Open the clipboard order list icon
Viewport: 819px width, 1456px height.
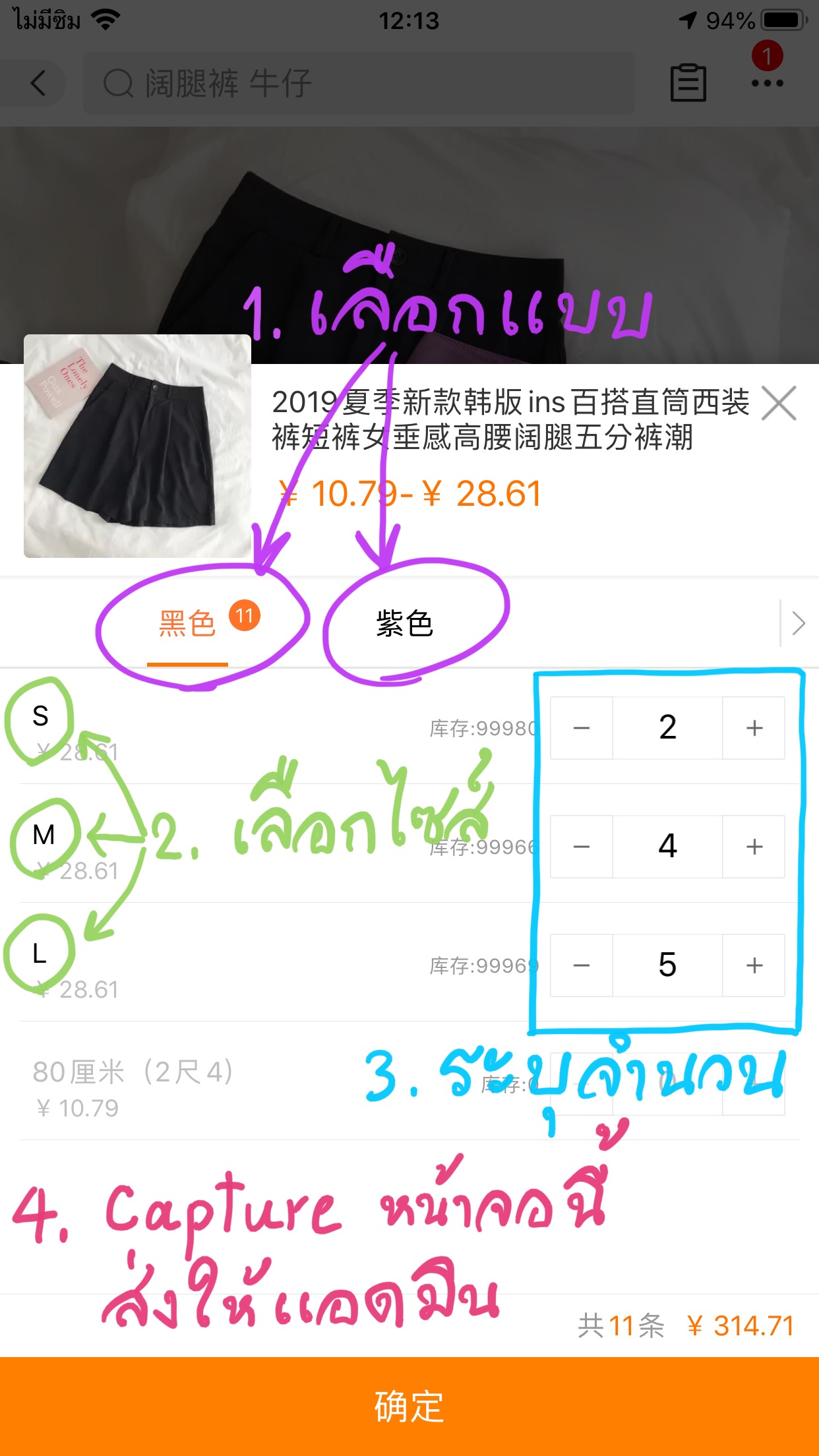click(688, 82)
